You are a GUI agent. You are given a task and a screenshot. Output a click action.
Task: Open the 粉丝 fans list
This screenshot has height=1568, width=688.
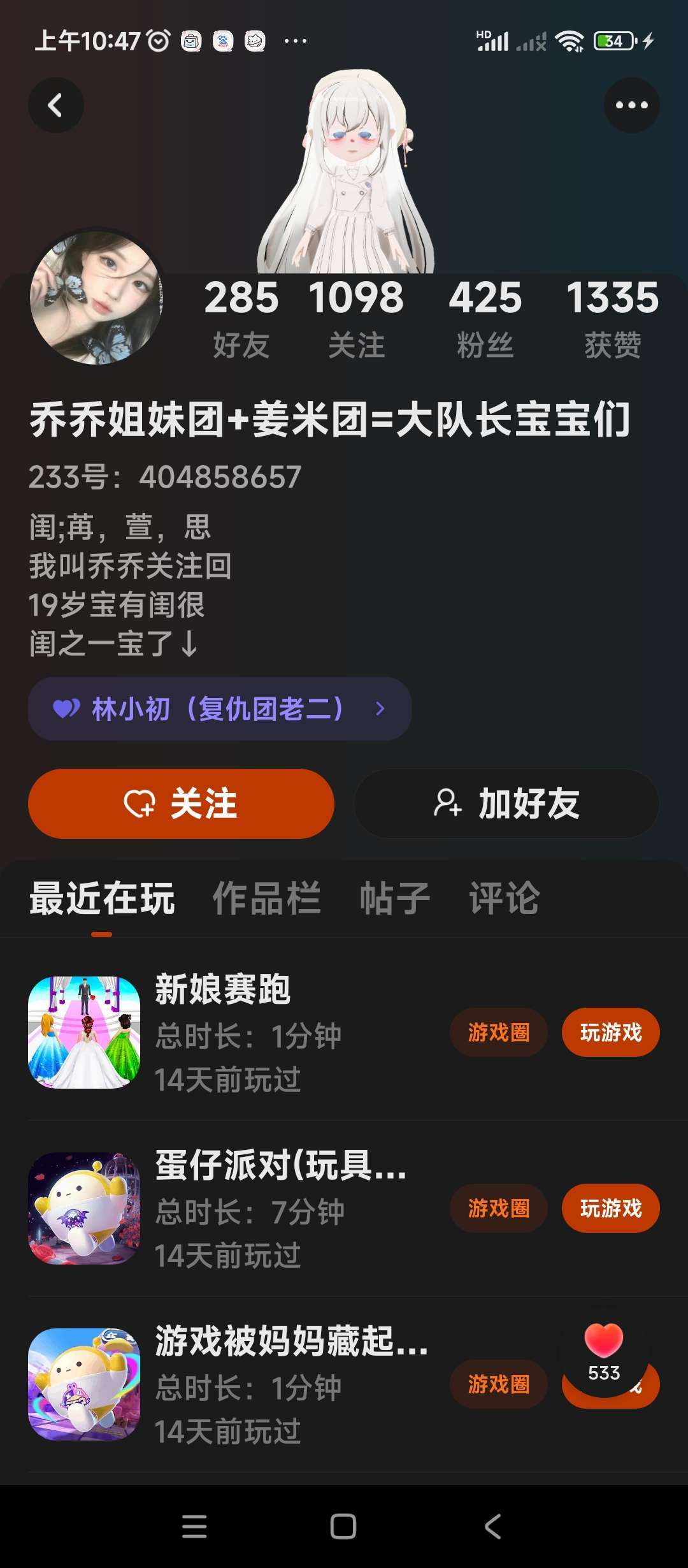tap(485, 319)
